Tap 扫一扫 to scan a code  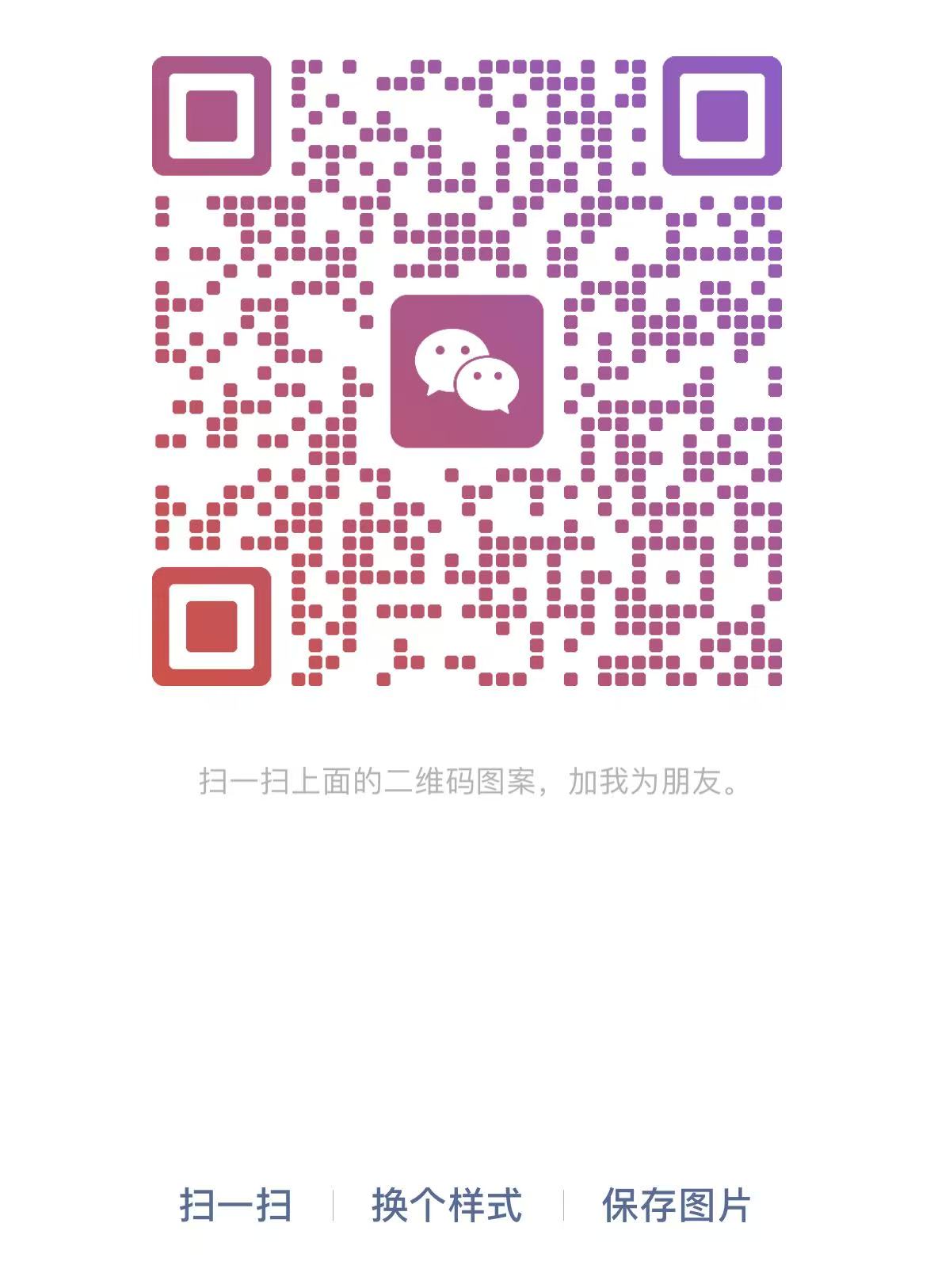(235, 1206)
